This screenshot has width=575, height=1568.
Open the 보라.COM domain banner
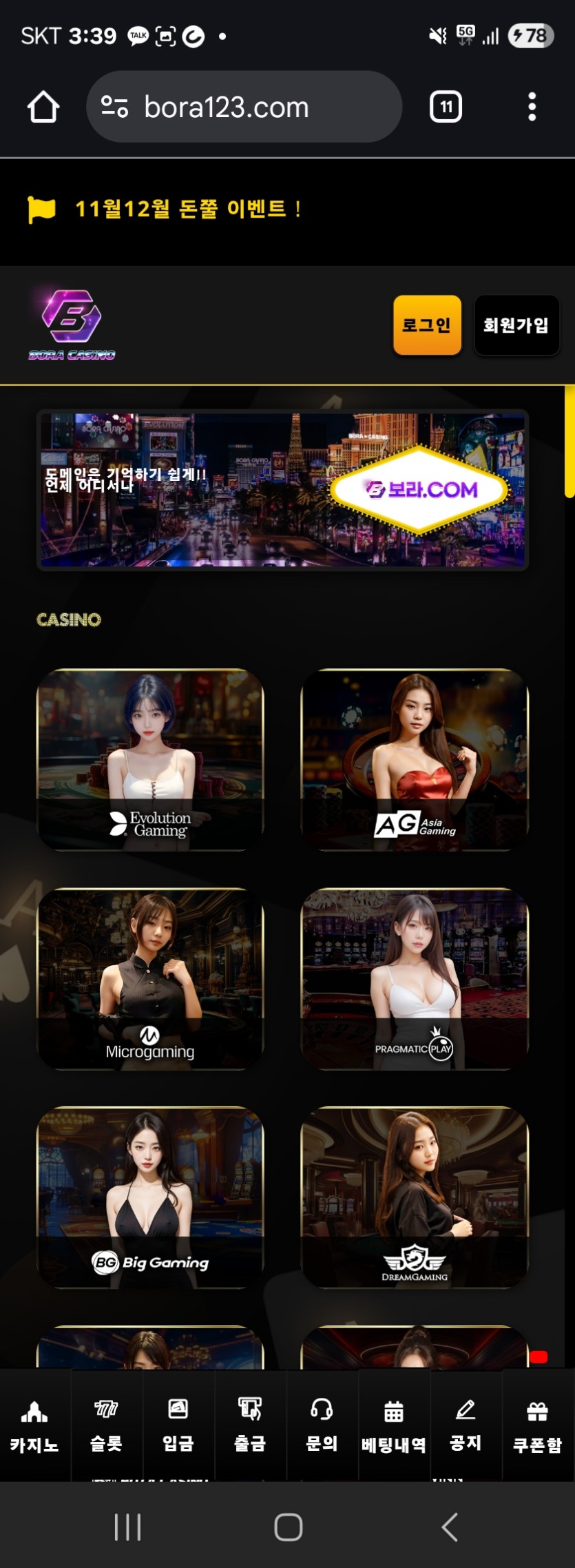coord(282,490)
